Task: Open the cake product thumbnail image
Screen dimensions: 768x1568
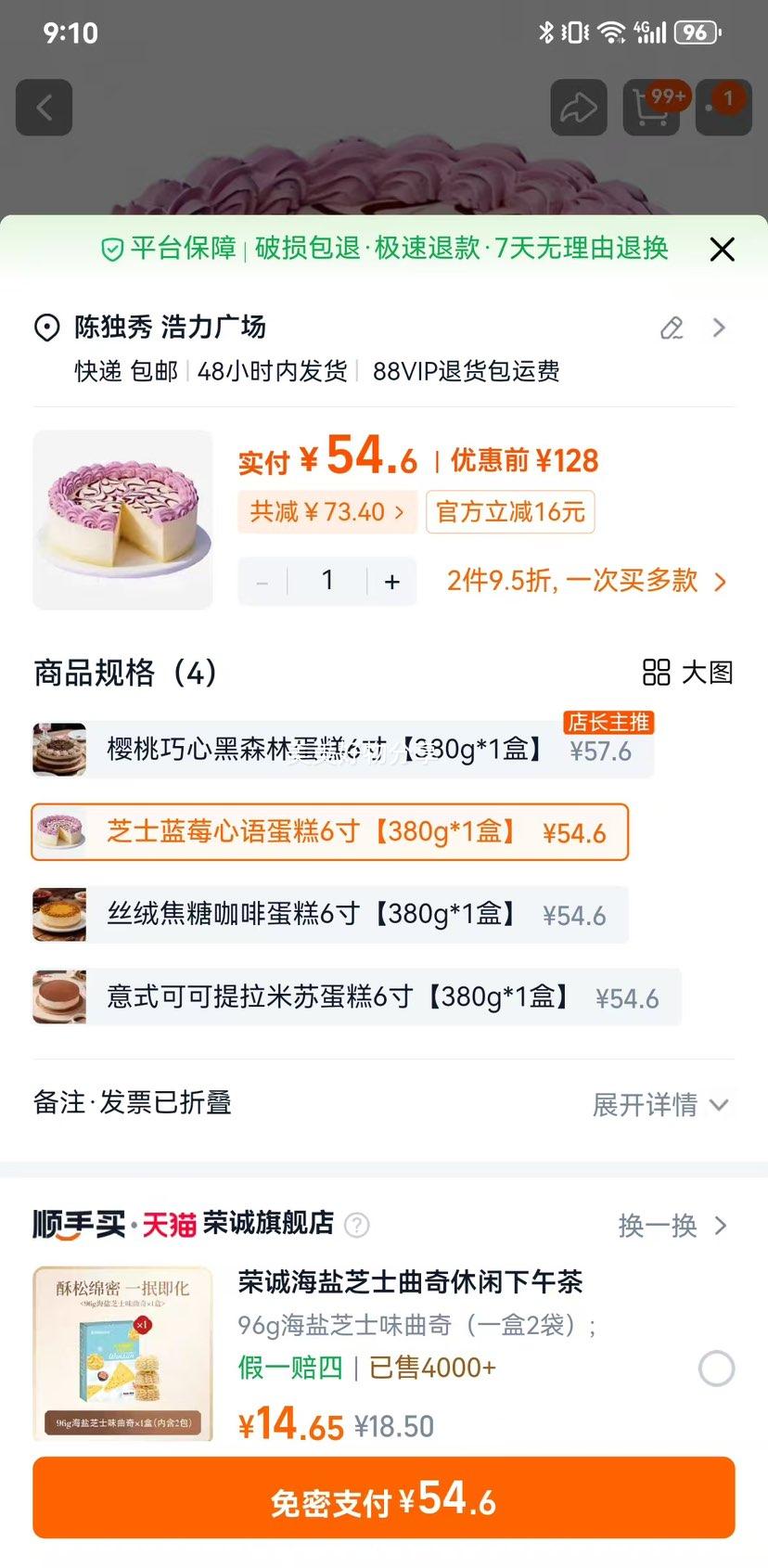Action: coord(123,520)
